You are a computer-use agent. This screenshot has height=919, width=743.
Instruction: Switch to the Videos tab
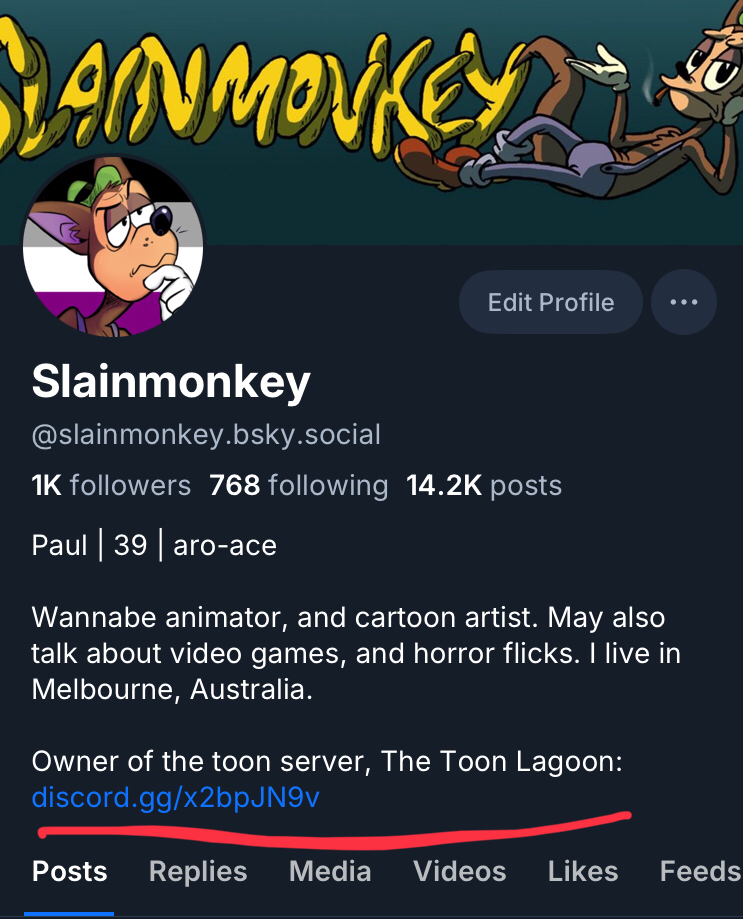[x=459, y=871]
